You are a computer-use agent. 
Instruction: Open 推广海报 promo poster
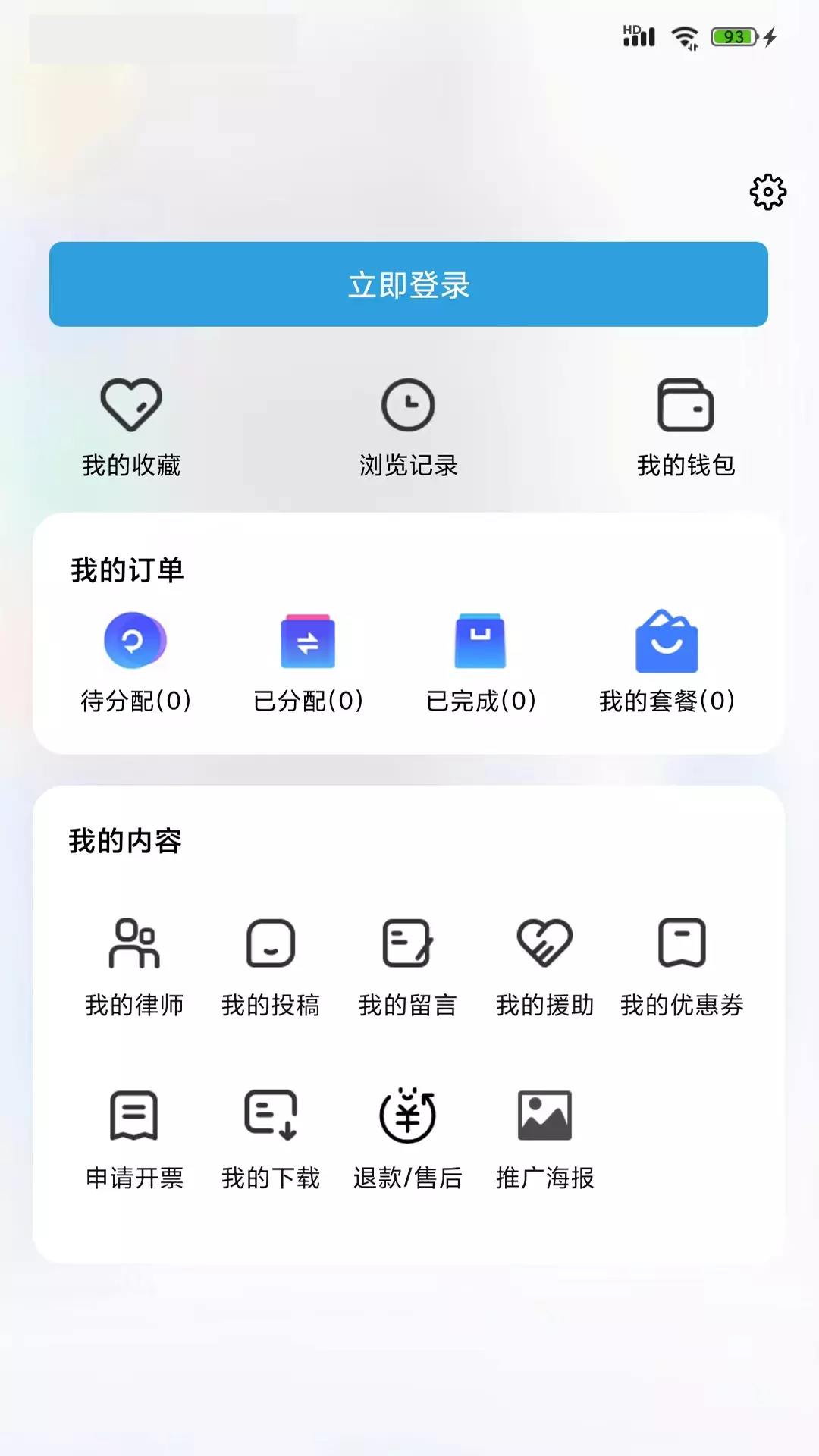click(545, 1141)
